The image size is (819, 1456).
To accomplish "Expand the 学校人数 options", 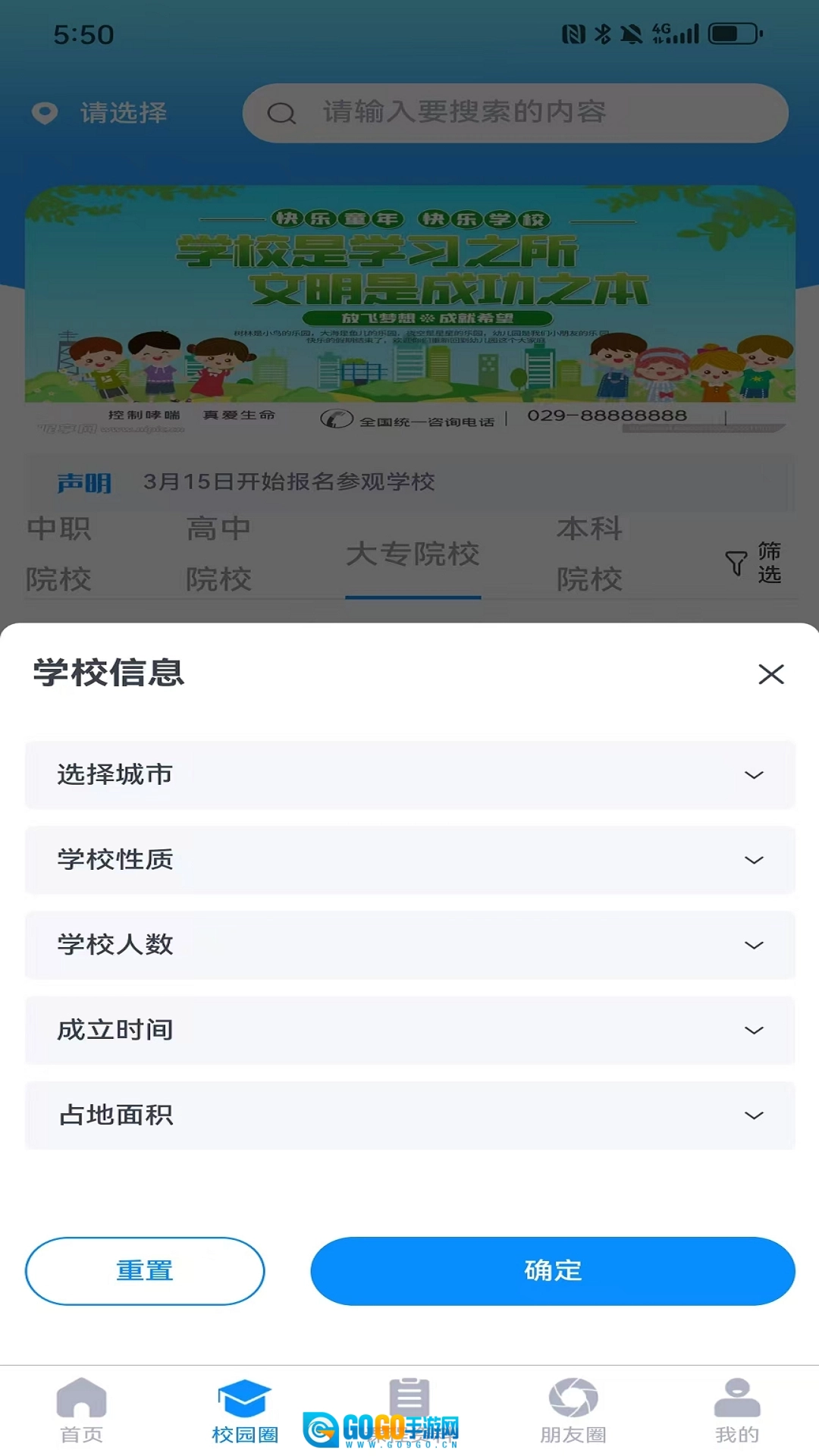I will point(409,944).
